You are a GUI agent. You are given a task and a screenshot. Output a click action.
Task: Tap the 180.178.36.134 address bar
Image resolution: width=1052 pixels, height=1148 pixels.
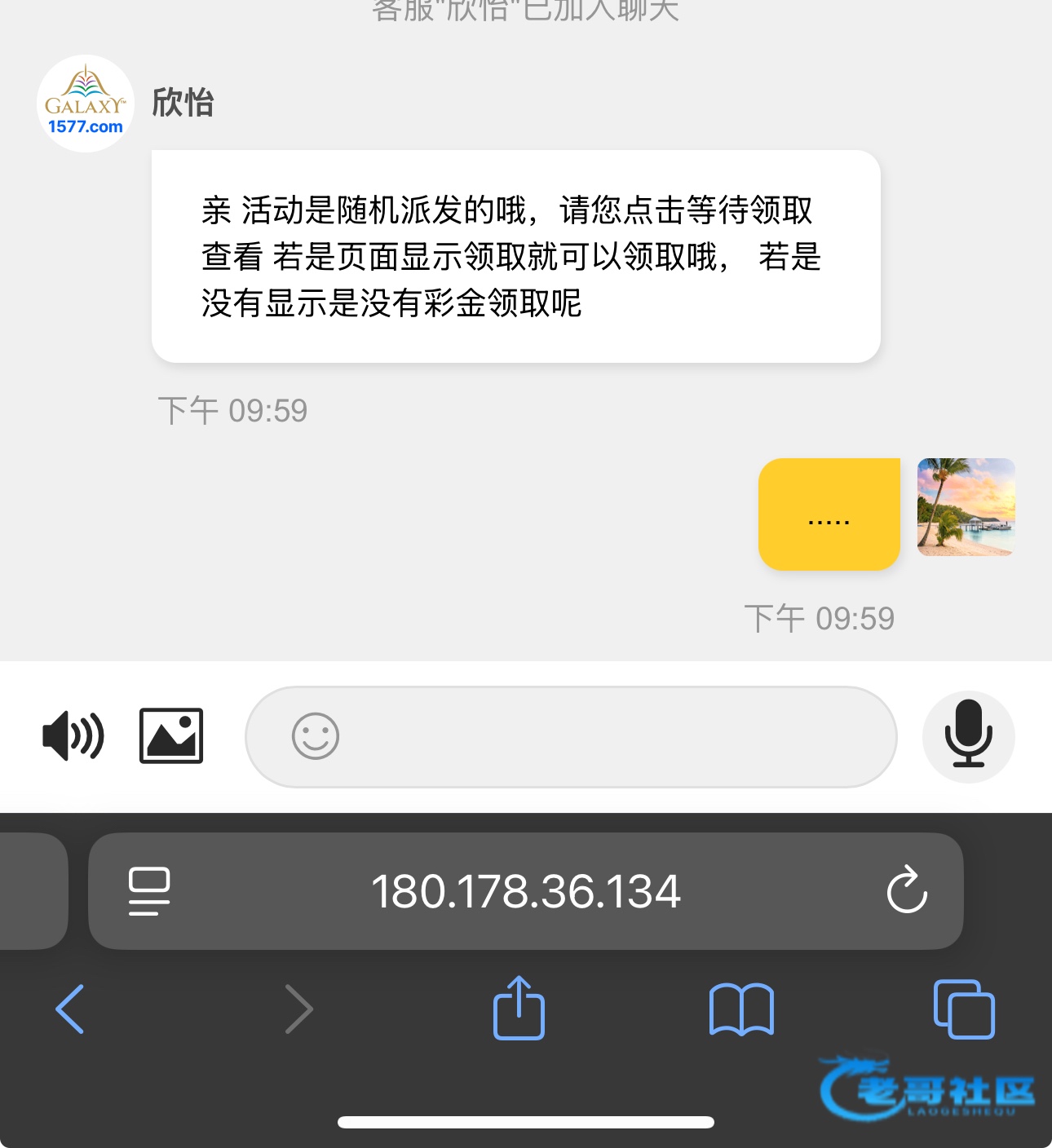tap(525, 891)
